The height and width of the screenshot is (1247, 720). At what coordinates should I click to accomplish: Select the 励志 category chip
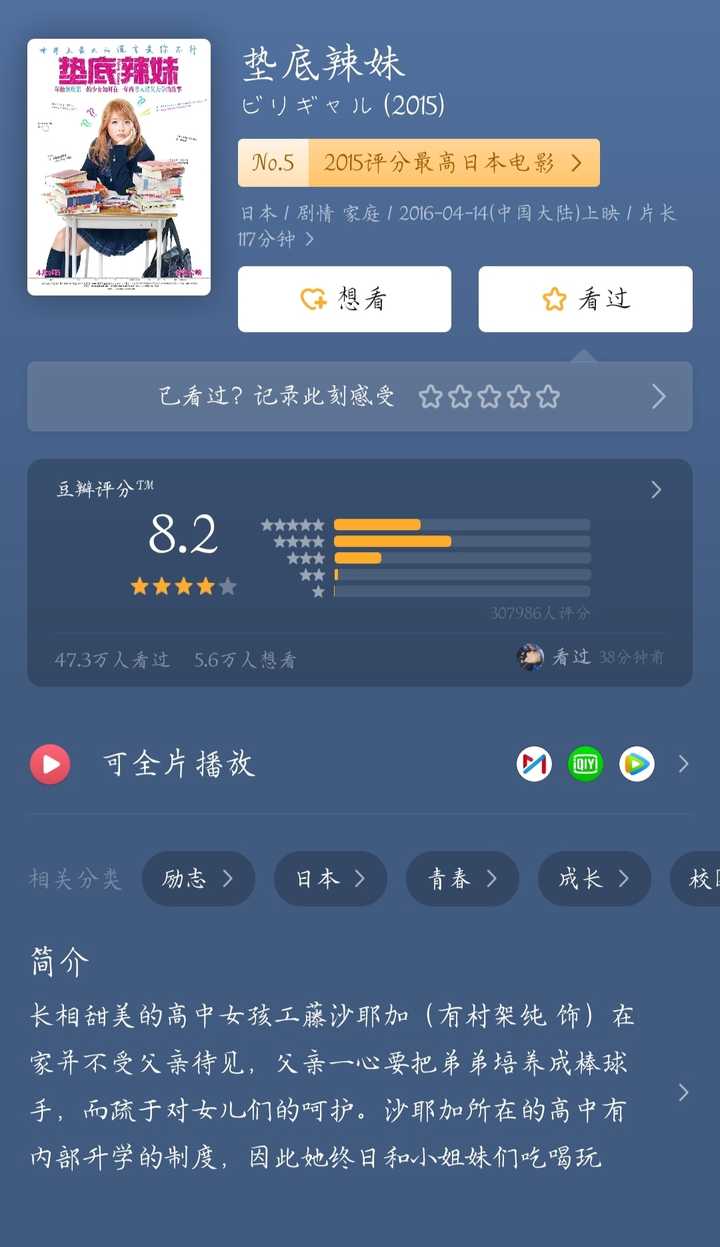click(198, 879)
